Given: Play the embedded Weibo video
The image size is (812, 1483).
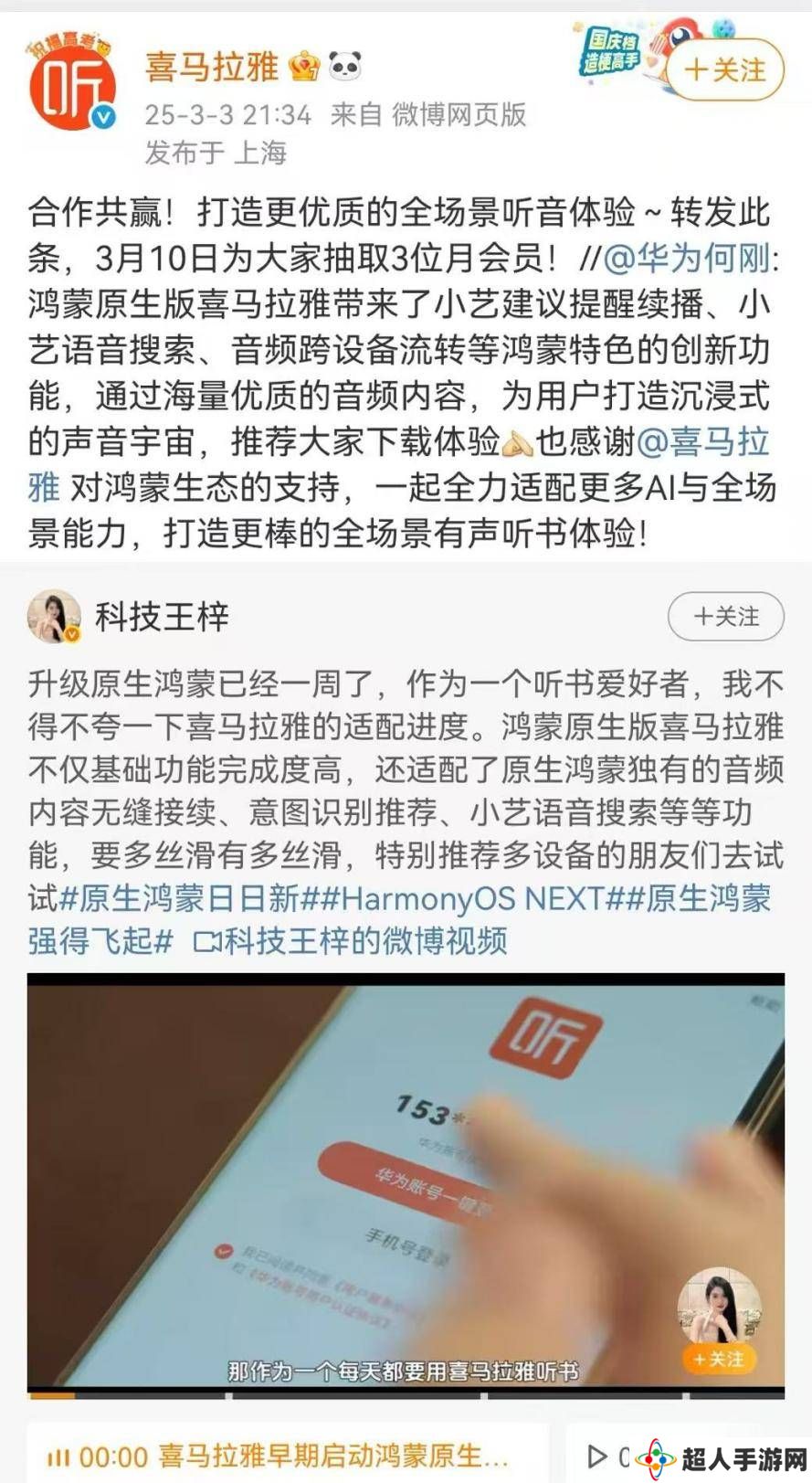Looking at the screenshot, I should tap(406, 1183).
